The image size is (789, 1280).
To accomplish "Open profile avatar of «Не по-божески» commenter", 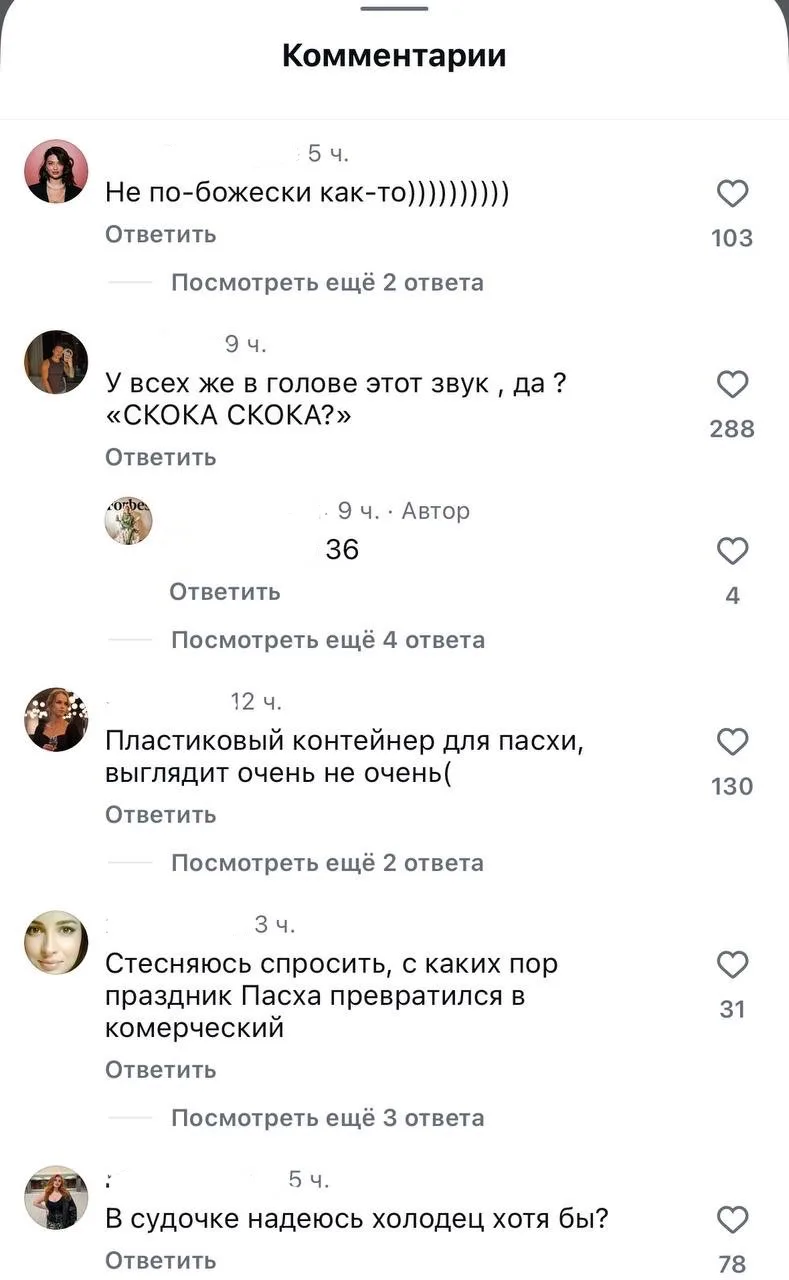I will (56, 172).
